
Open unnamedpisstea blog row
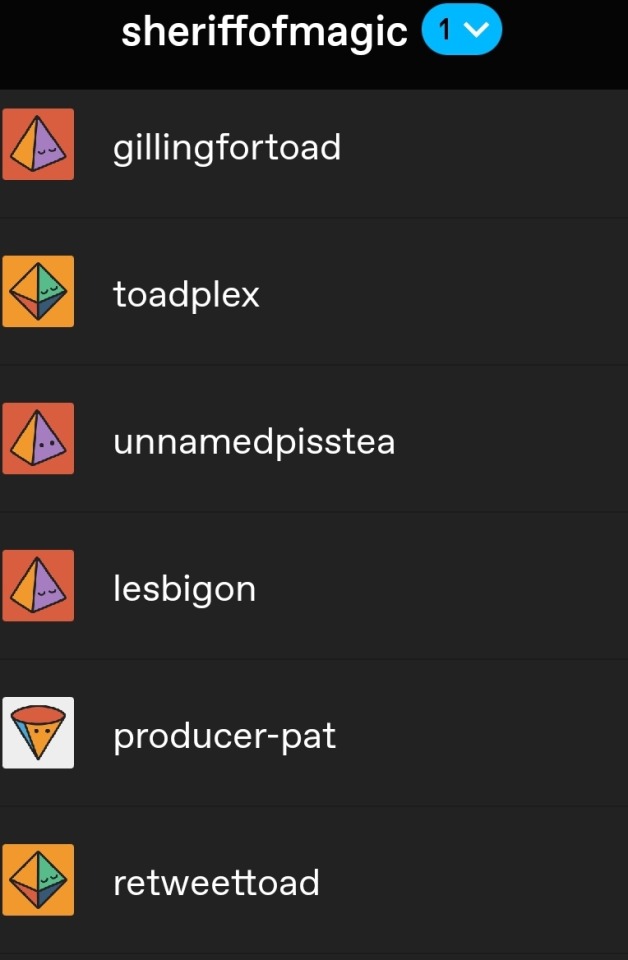(254, 442)
